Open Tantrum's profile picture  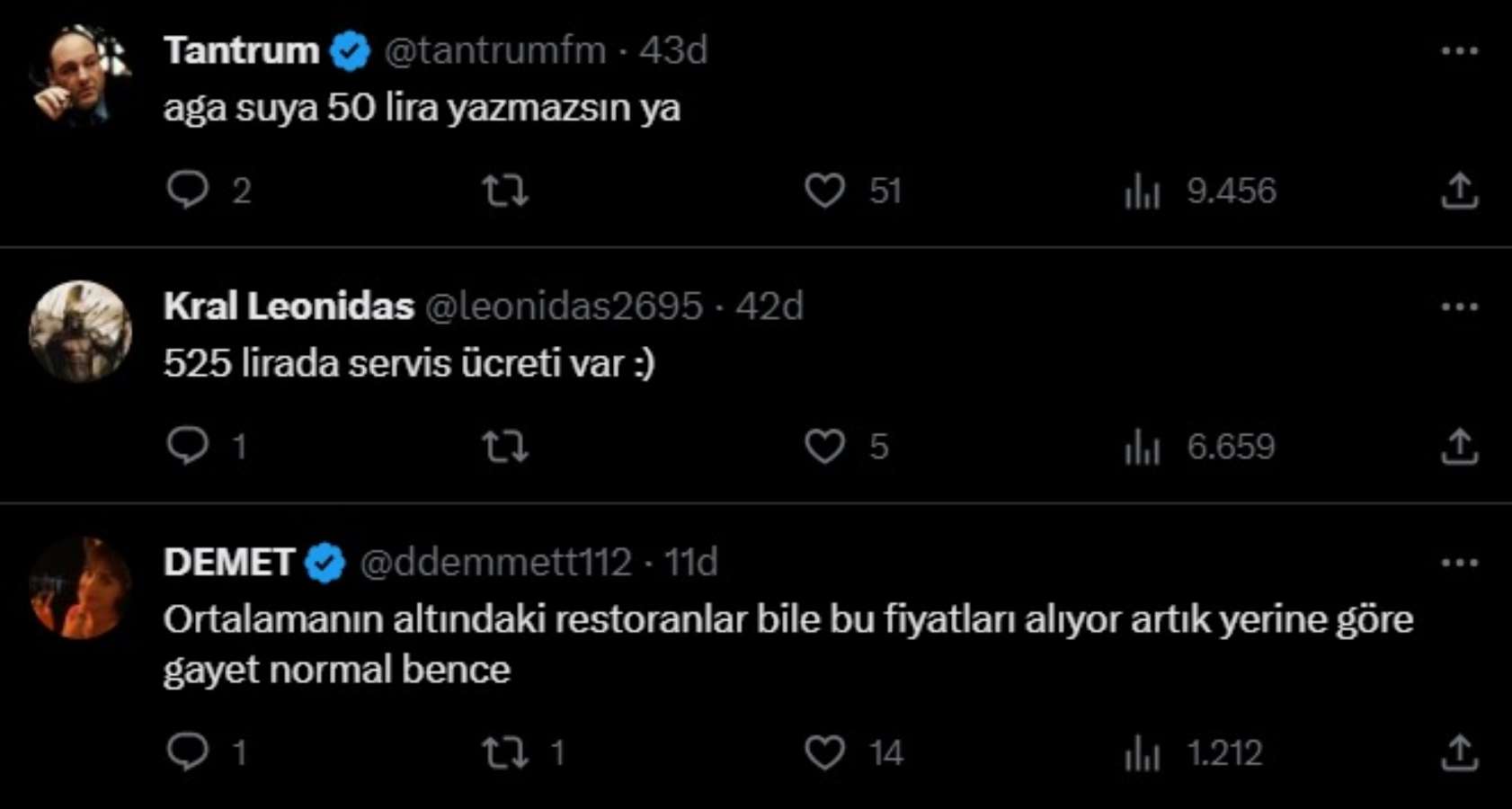[x=80, y=75]
